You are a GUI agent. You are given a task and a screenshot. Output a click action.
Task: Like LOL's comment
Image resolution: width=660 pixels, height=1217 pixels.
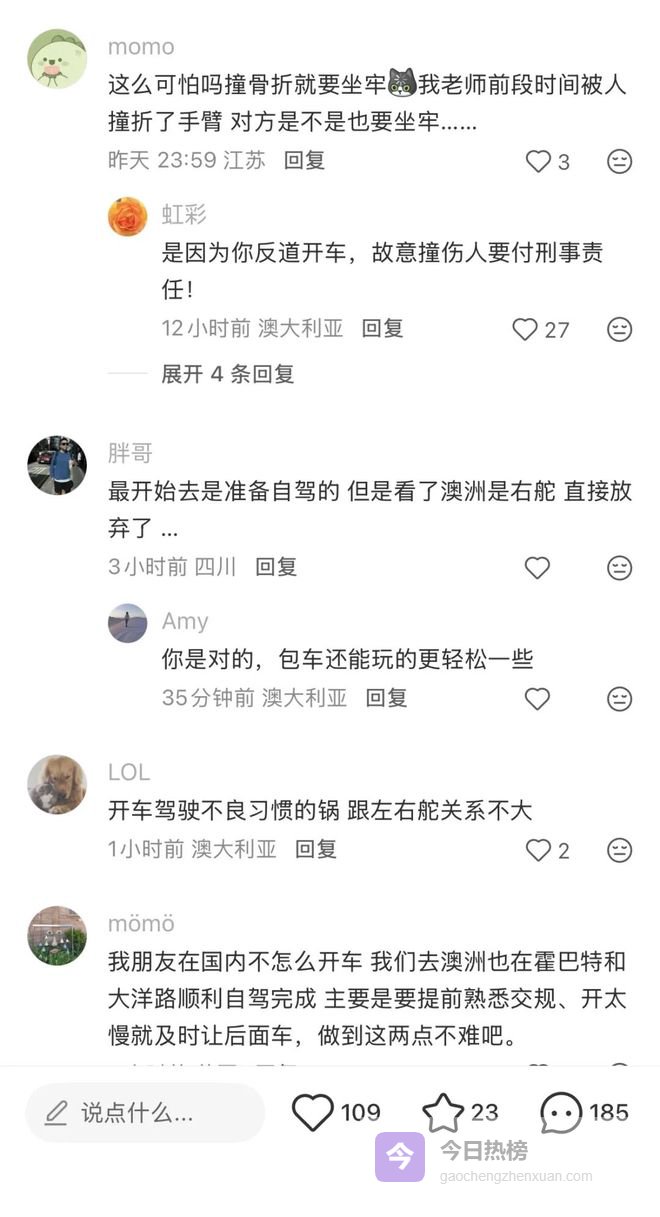[x=539, y=850]
